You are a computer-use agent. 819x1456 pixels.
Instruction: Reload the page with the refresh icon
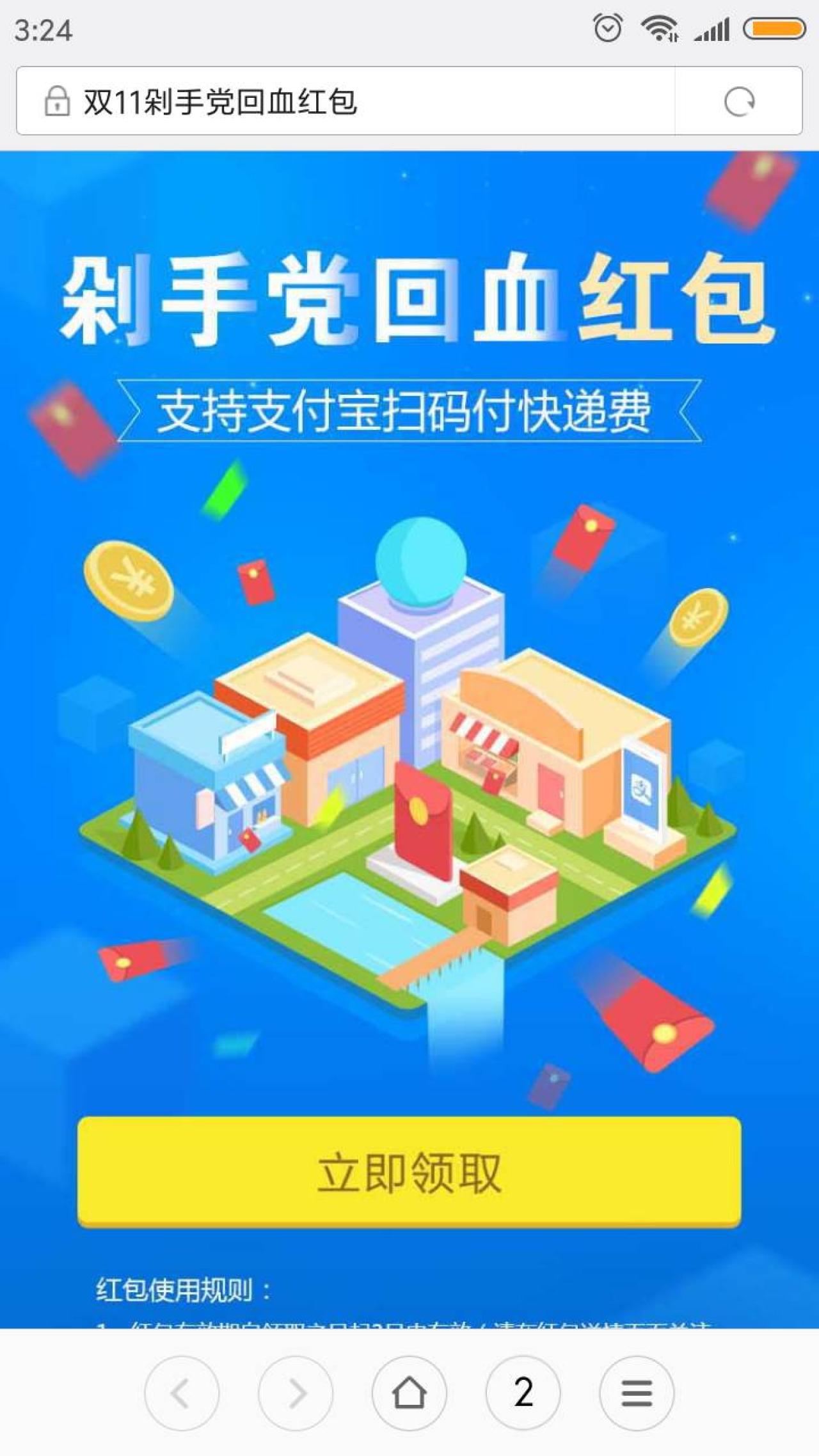(739, 102)
